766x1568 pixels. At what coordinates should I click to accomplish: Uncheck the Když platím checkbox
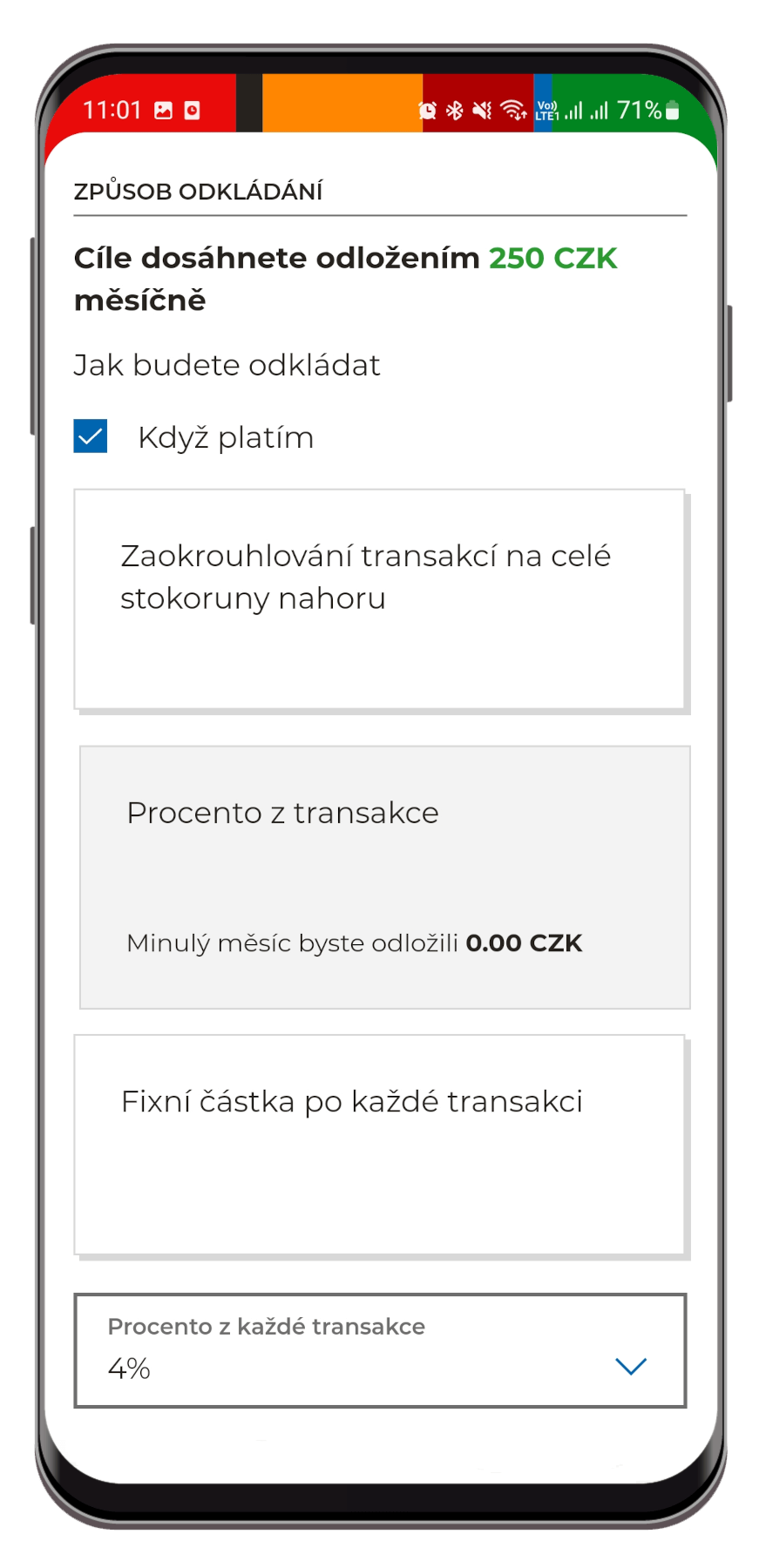coord(91,436)
